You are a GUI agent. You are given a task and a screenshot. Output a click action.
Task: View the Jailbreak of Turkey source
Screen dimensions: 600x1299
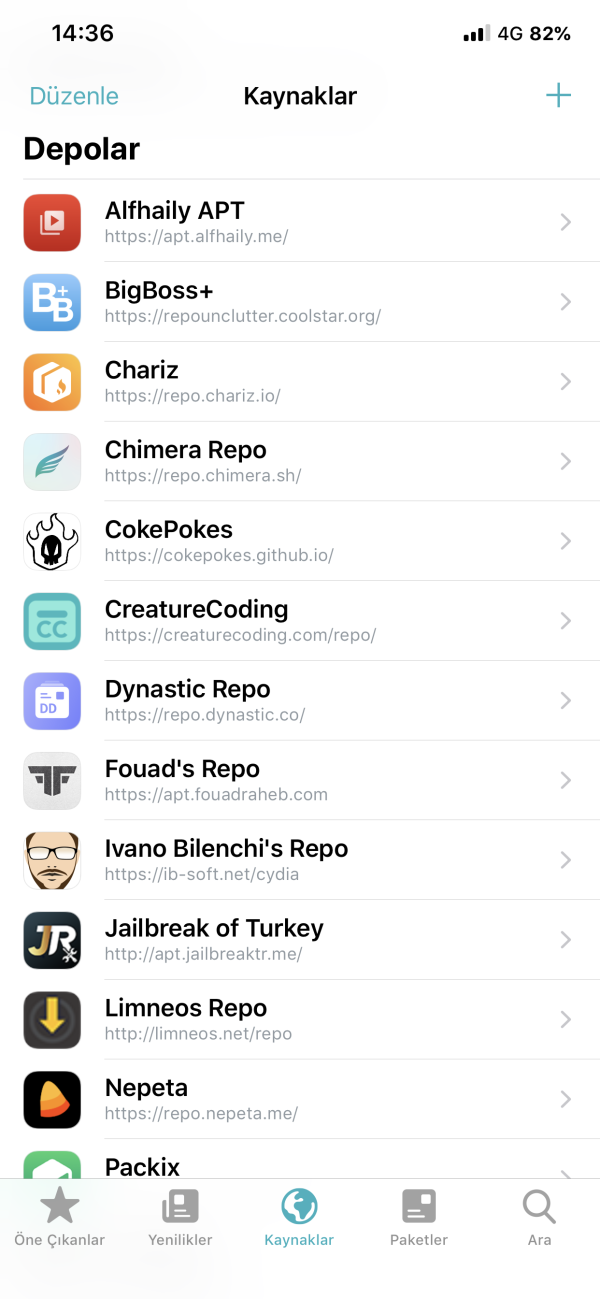point(300,940)
